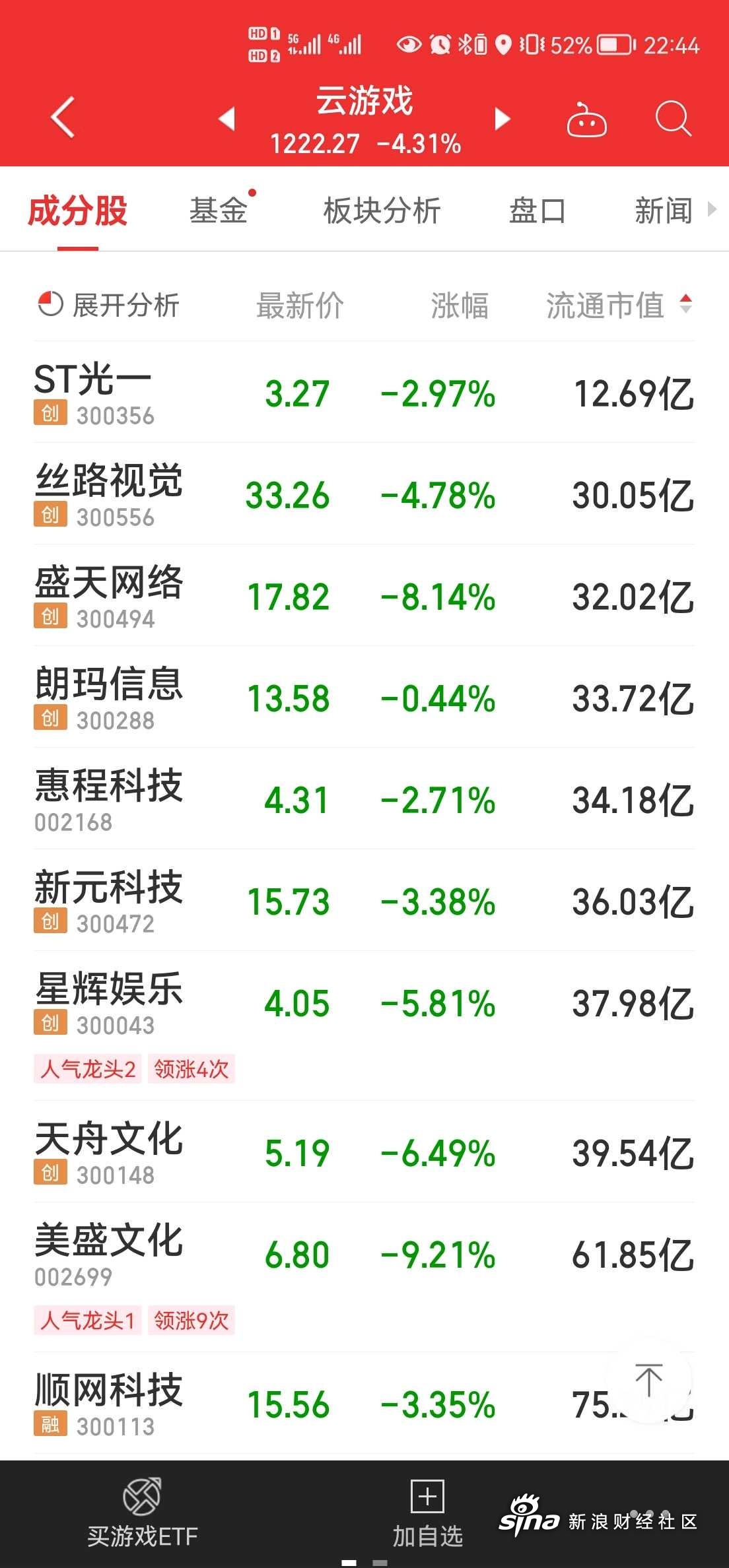
Task: Switch to the 板块分析 tab
Action: click(382, 211)
